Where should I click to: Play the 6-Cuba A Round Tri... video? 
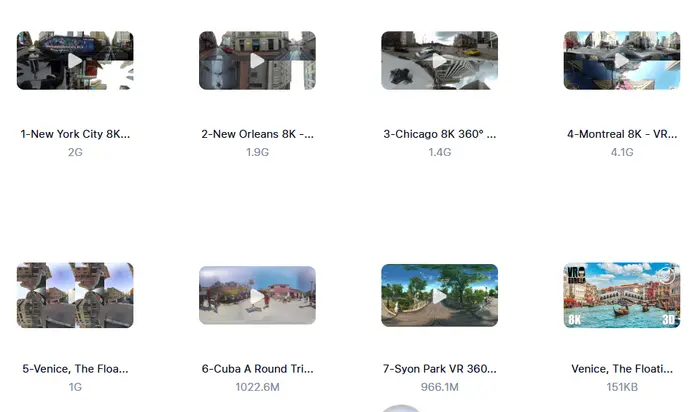tap(257, 295)
